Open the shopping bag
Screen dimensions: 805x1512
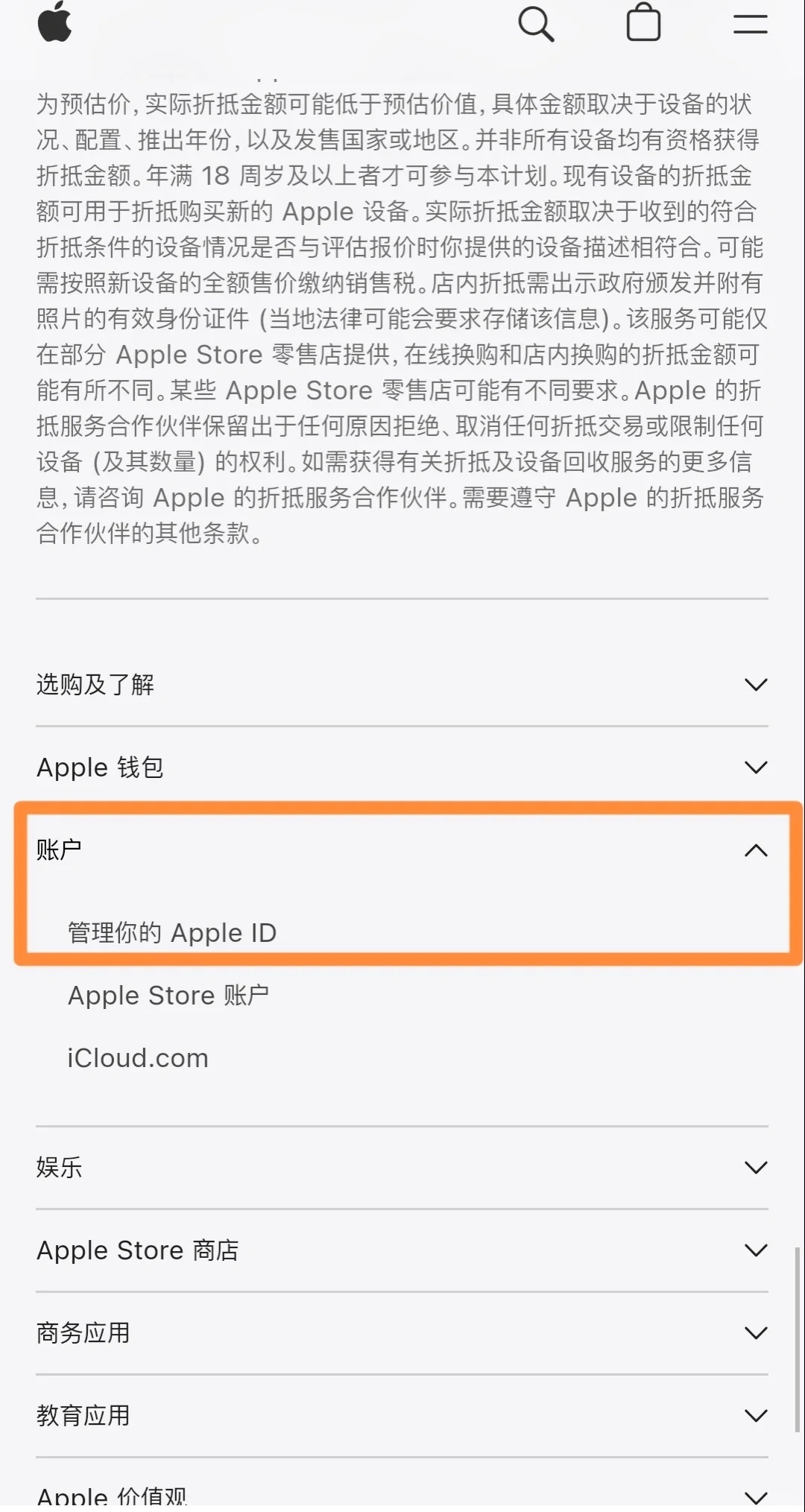[643, 23]
